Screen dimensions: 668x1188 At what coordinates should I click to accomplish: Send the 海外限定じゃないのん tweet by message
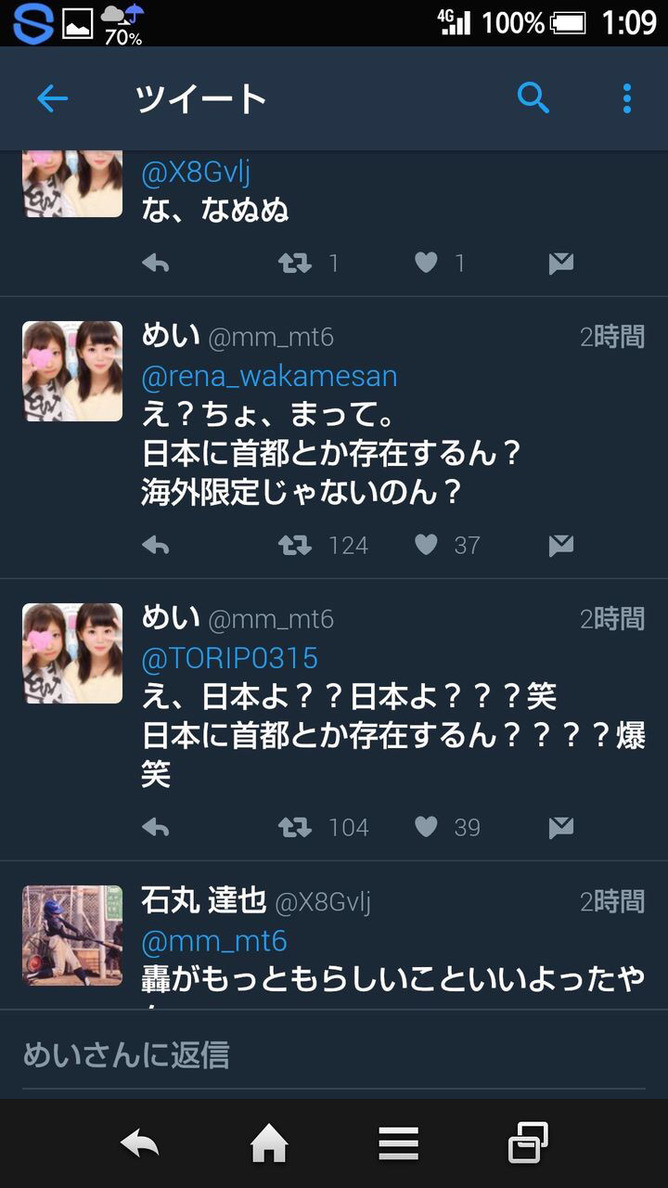click(x=561, y=545)
